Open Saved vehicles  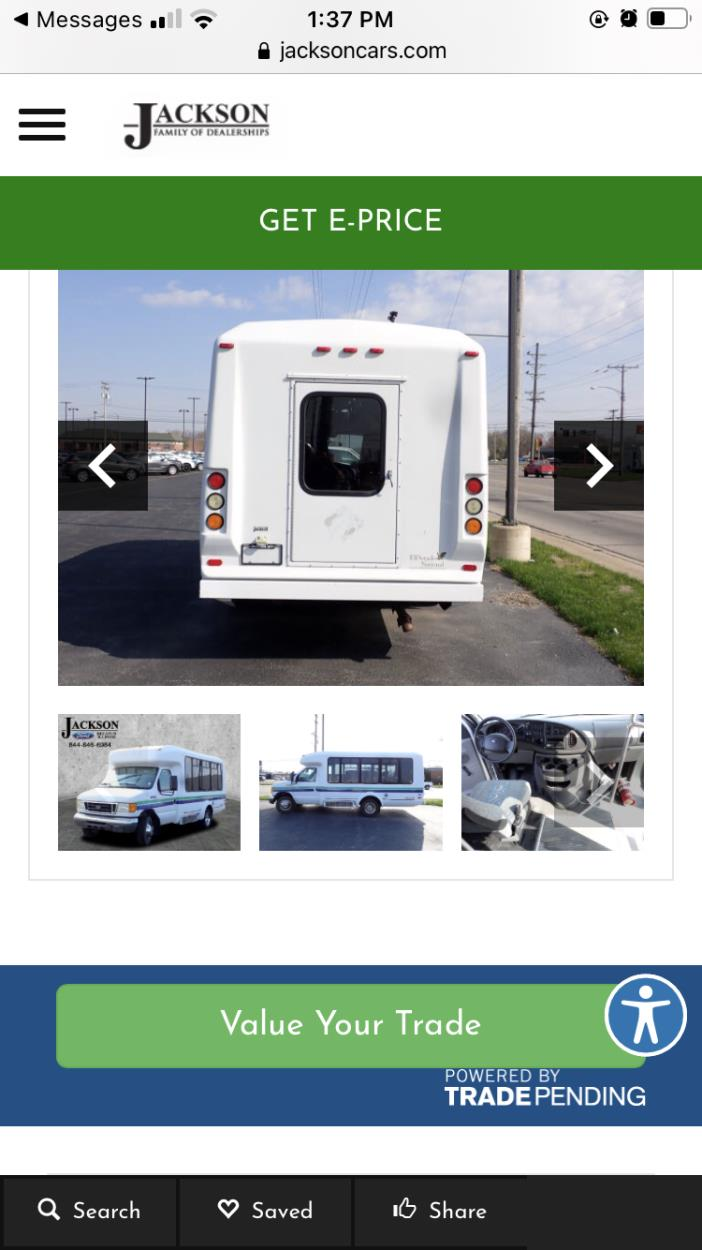[x=265, y=1211]
